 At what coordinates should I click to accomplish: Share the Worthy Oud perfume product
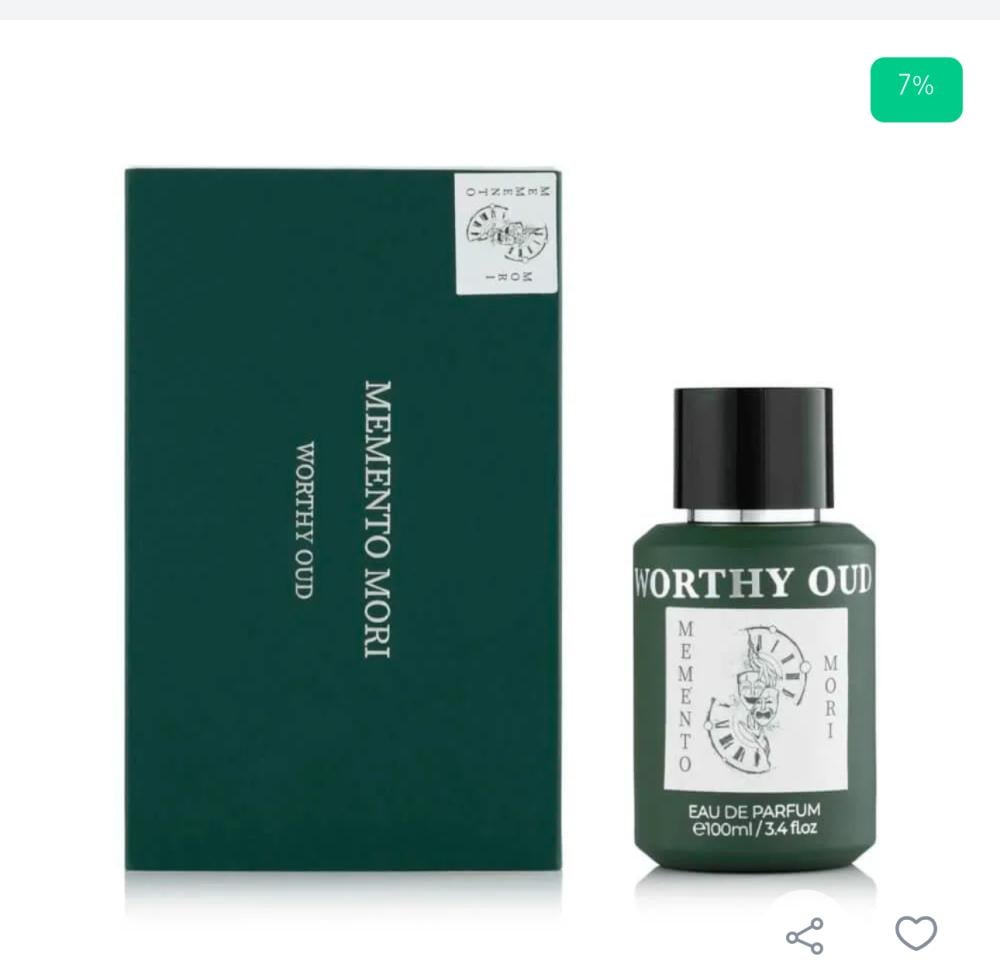(804, 935)
